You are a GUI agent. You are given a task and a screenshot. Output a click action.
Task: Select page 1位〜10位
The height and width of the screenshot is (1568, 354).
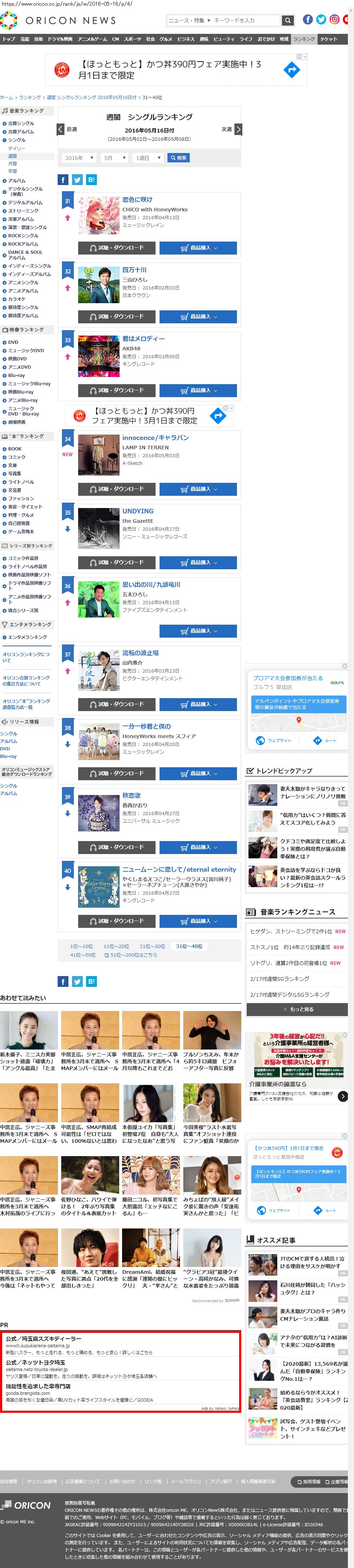[x=81, y=947]
